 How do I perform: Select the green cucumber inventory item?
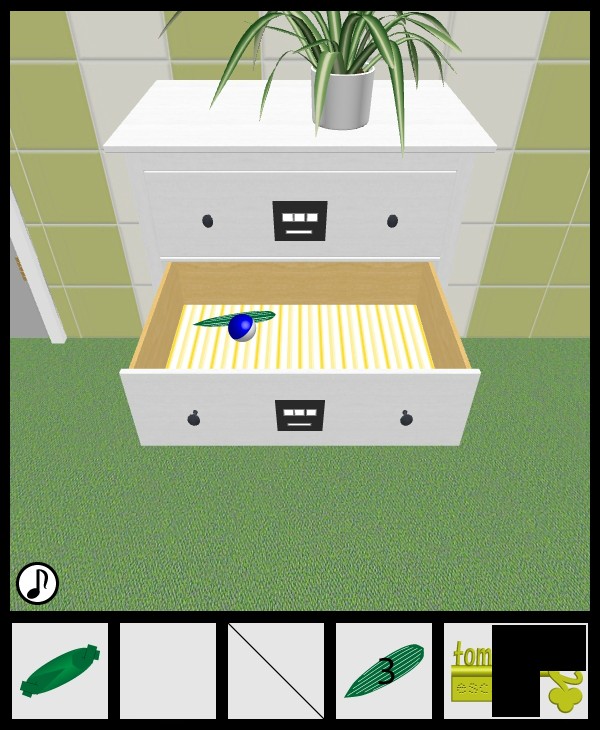point(60,671)
